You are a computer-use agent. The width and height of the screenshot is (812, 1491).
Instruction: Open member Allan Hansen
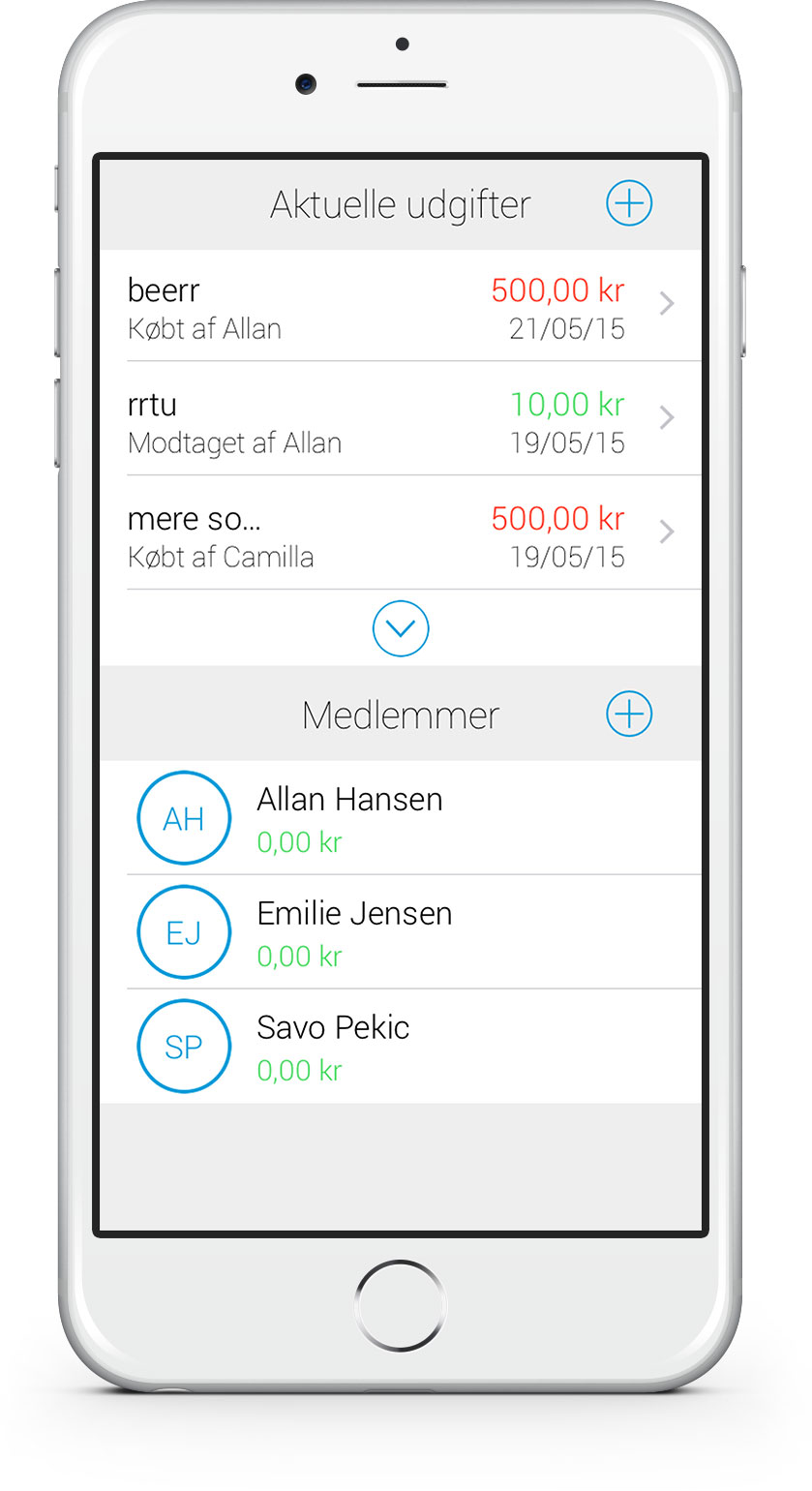[401, 818]
